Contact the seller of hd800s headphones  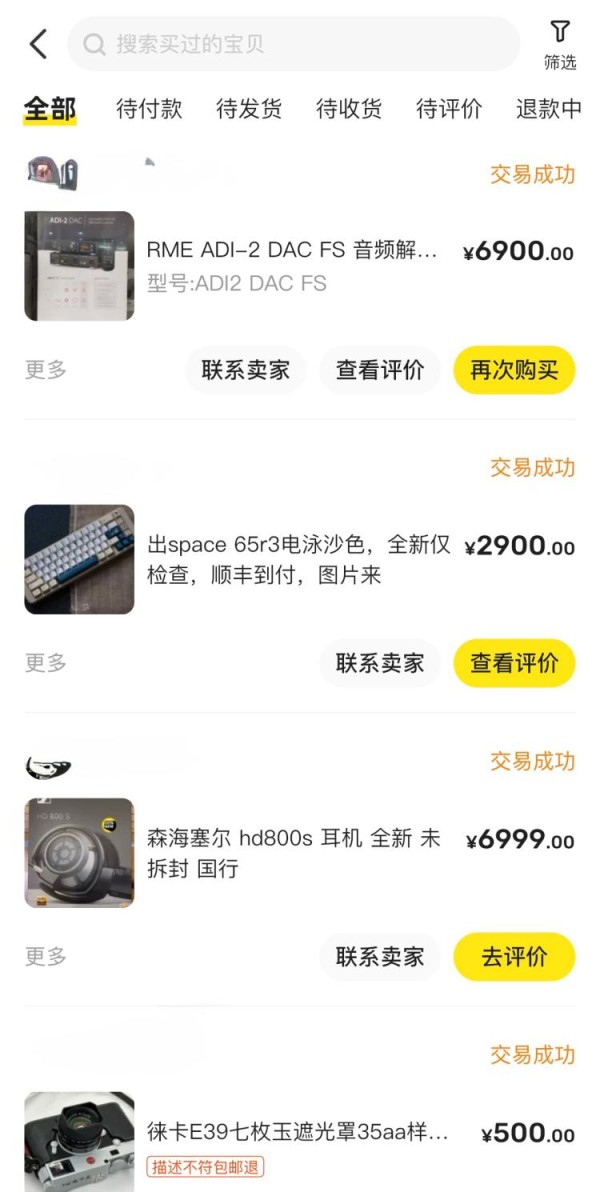[x=380, y=957]
